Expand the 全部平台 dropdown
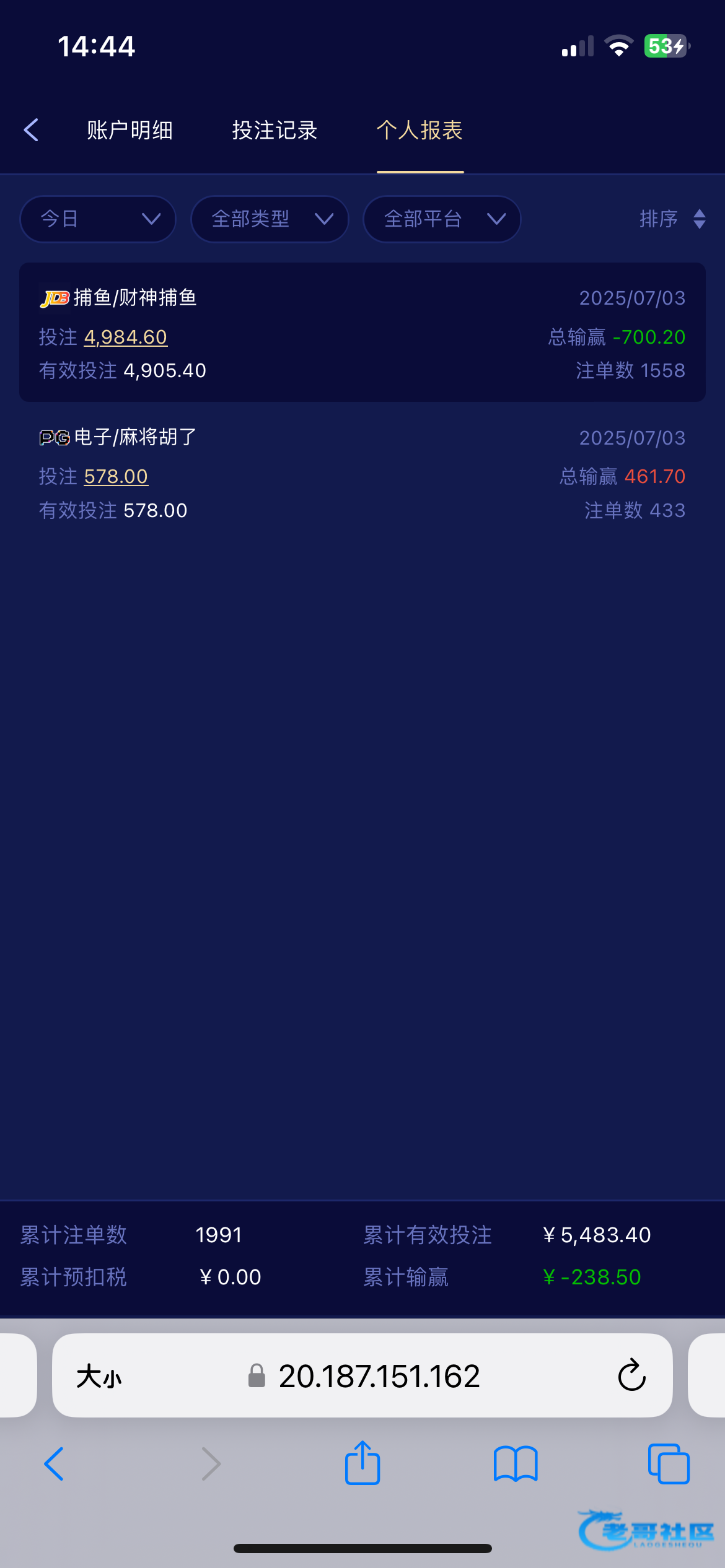 point(441,219)
